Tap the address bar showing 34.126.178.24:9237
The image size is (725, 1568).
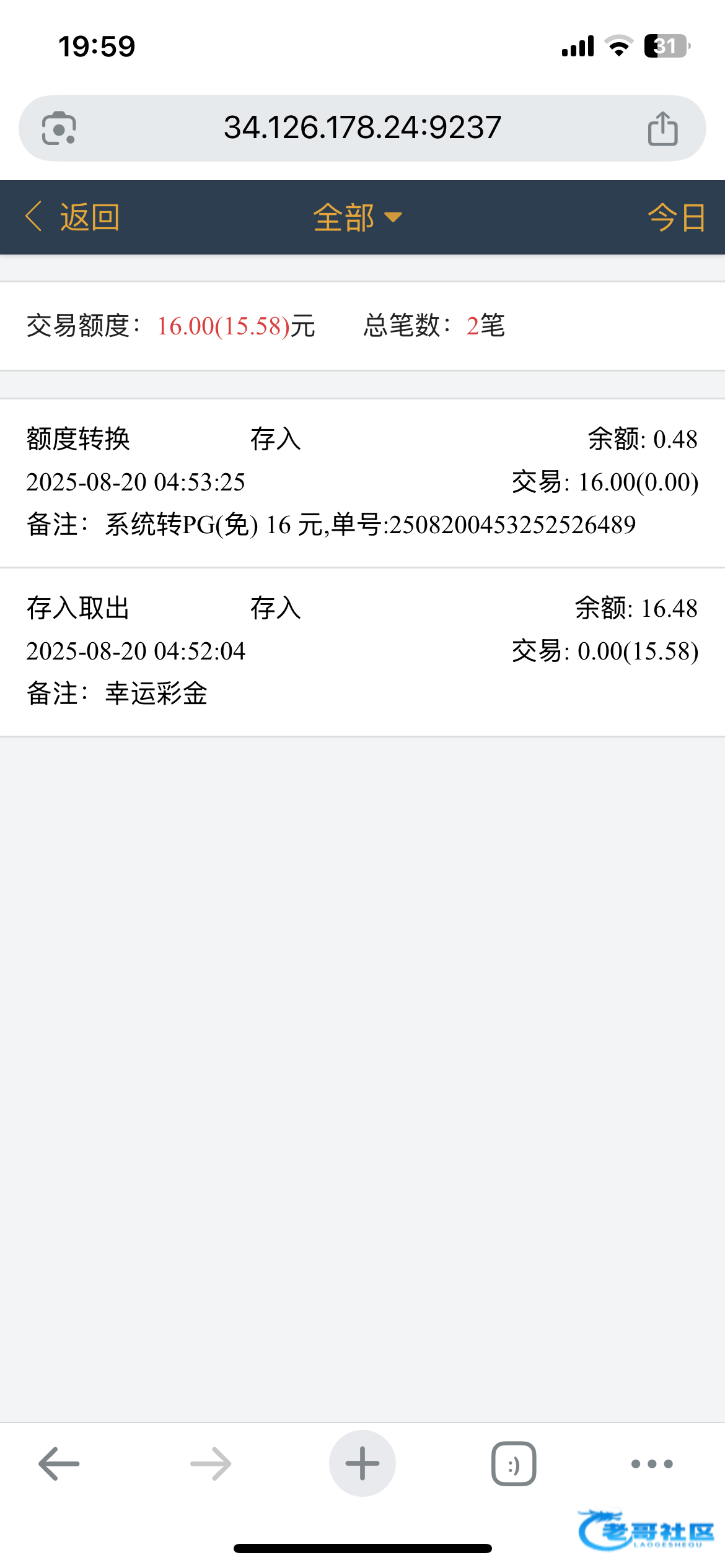pos(362,128)
